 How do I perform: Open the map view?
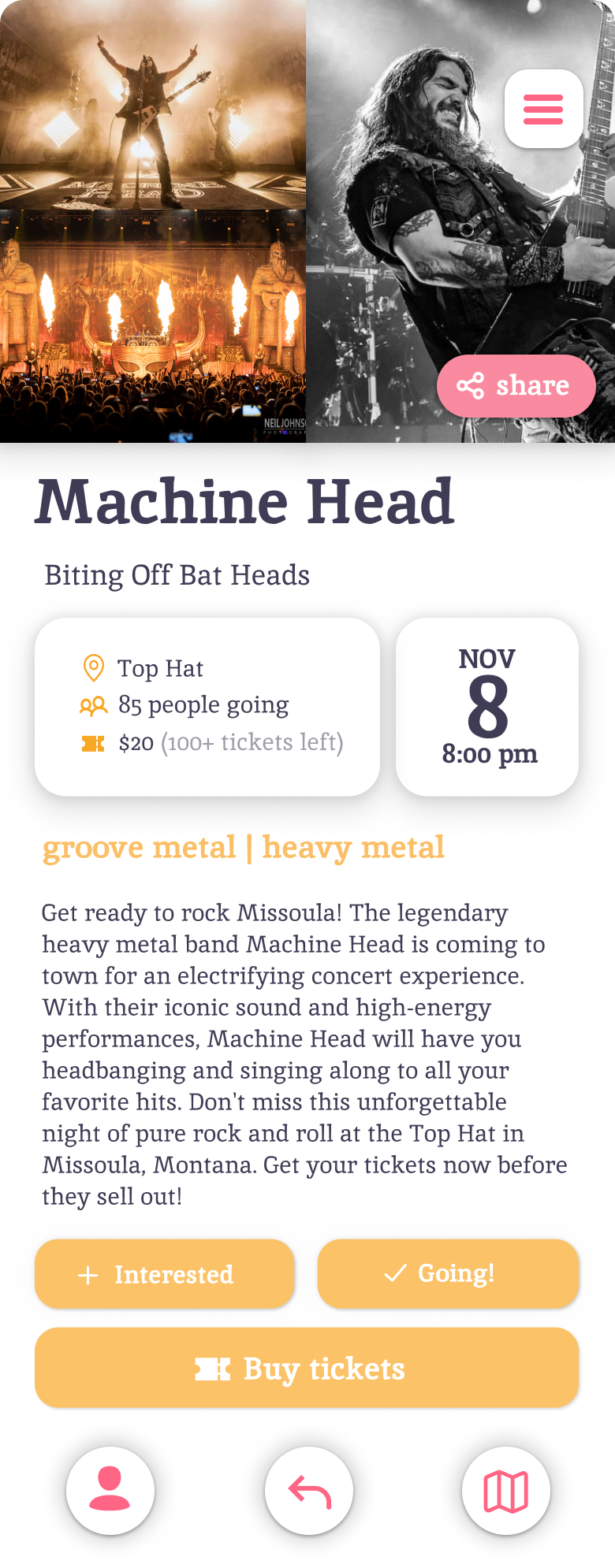[505, 1490]
